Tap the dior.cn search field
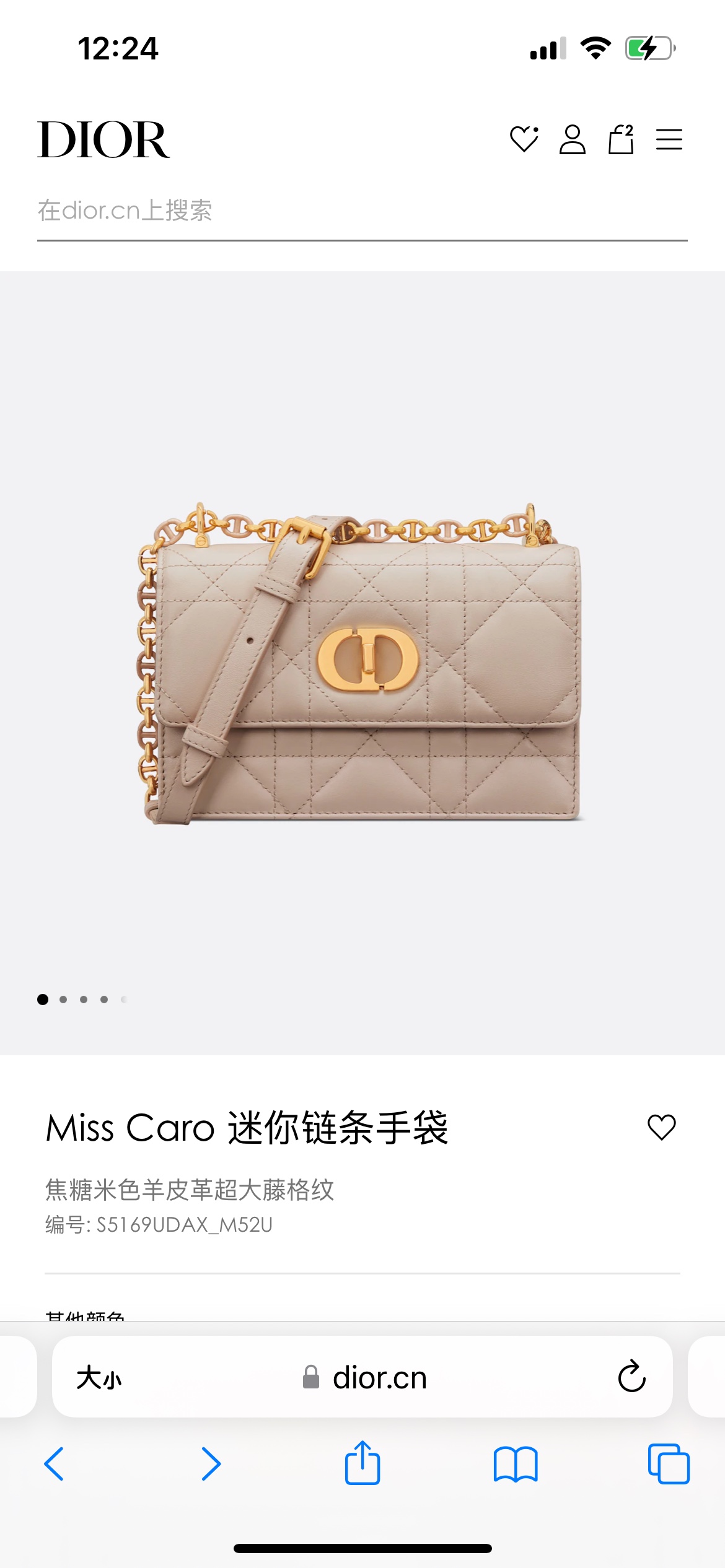This screenshot has height=1568, width=725. click(x=362, y=211)
